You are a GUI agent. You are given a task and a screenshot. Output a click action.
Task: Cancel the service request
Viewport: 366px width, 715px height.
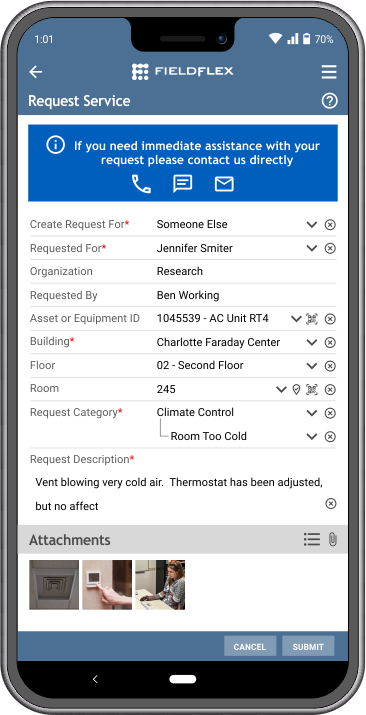coord(250,647)
